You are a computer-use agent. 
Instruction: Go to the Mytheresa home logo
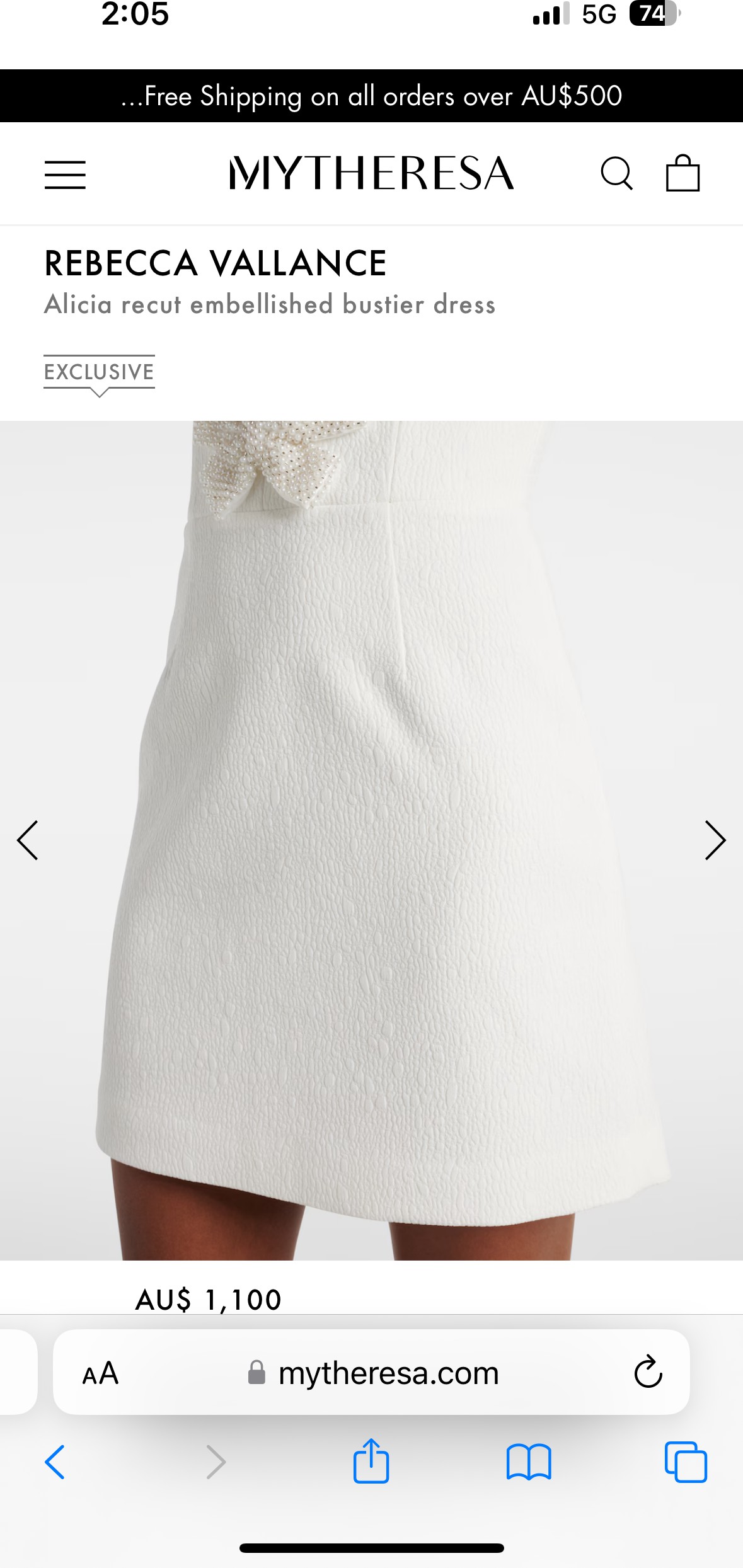point(371,173)
